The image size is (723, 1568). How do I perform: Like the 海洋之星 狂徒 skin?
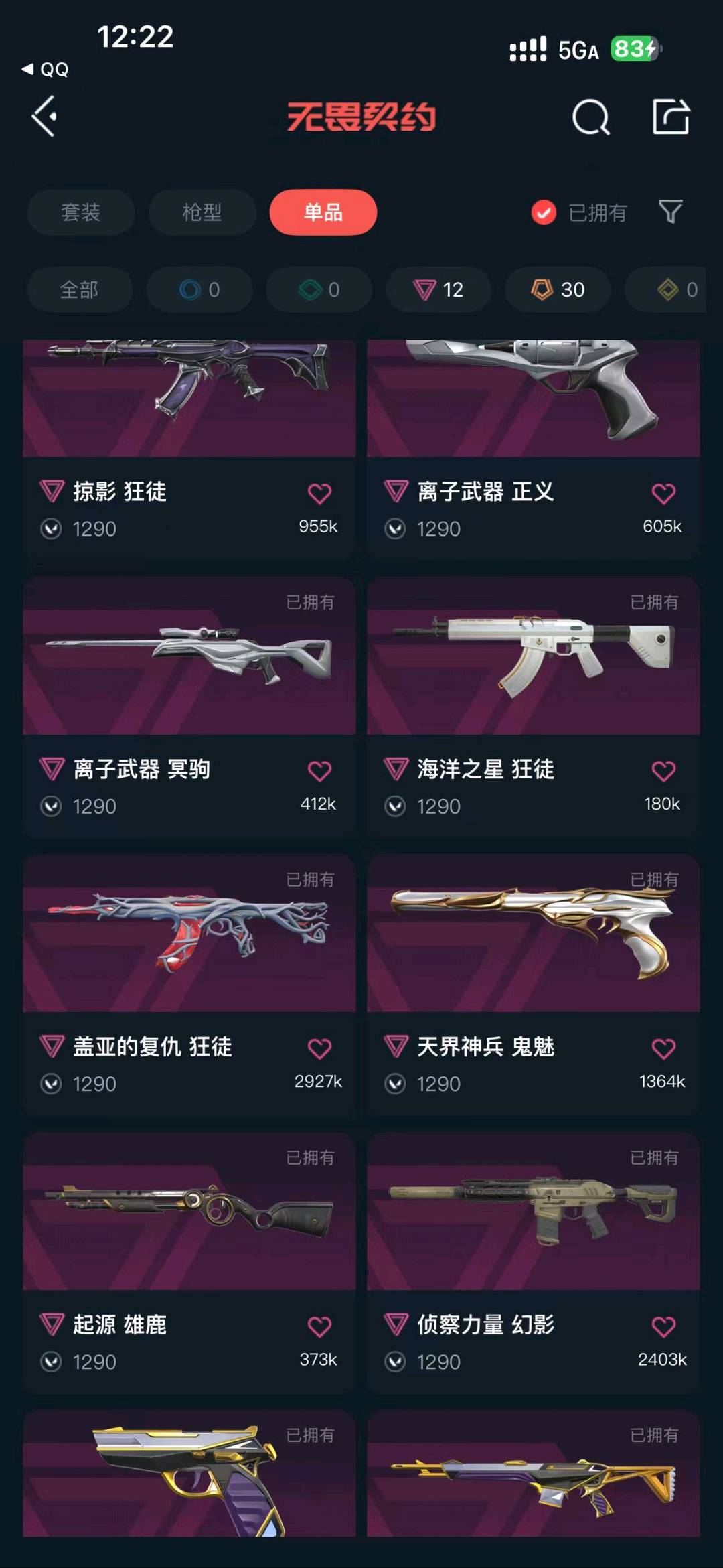click(x=663, y=771)
